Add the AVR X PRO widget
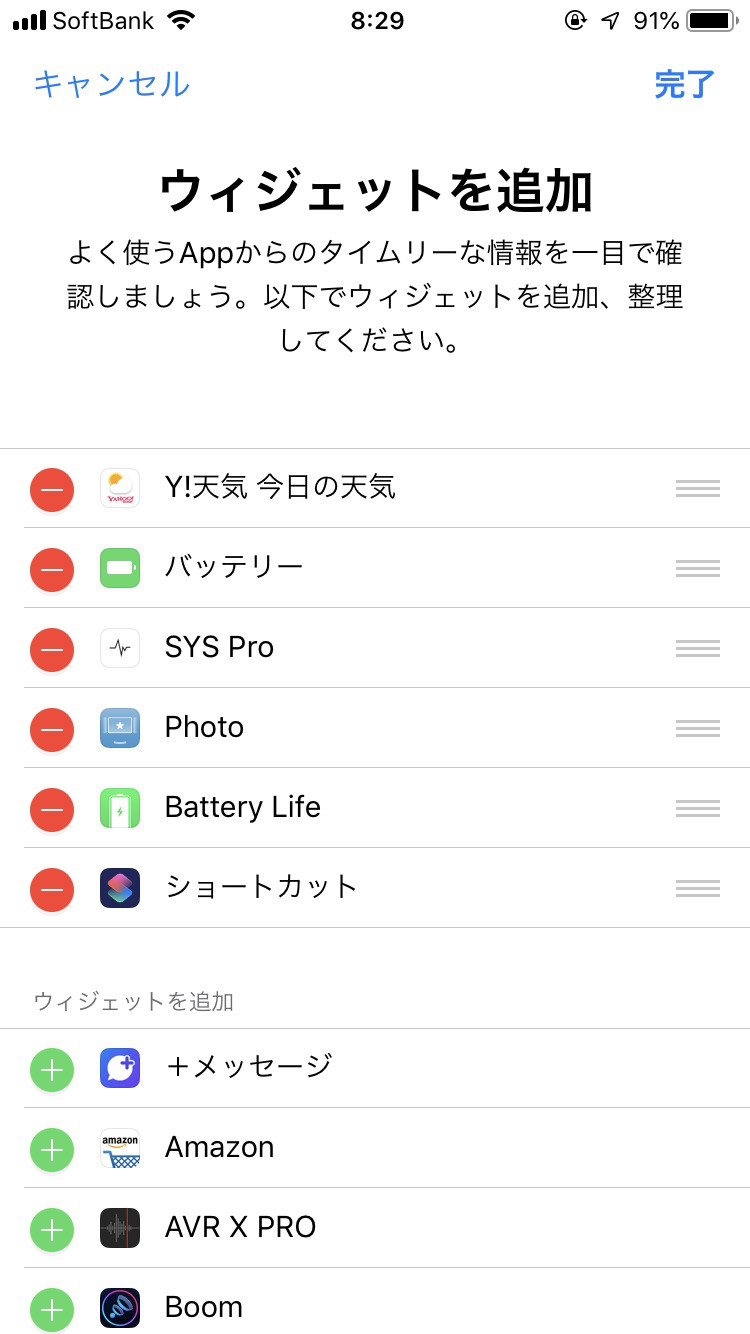Image resolution: width=750 pixels, height=1334 pixels. pos(52,1230)
